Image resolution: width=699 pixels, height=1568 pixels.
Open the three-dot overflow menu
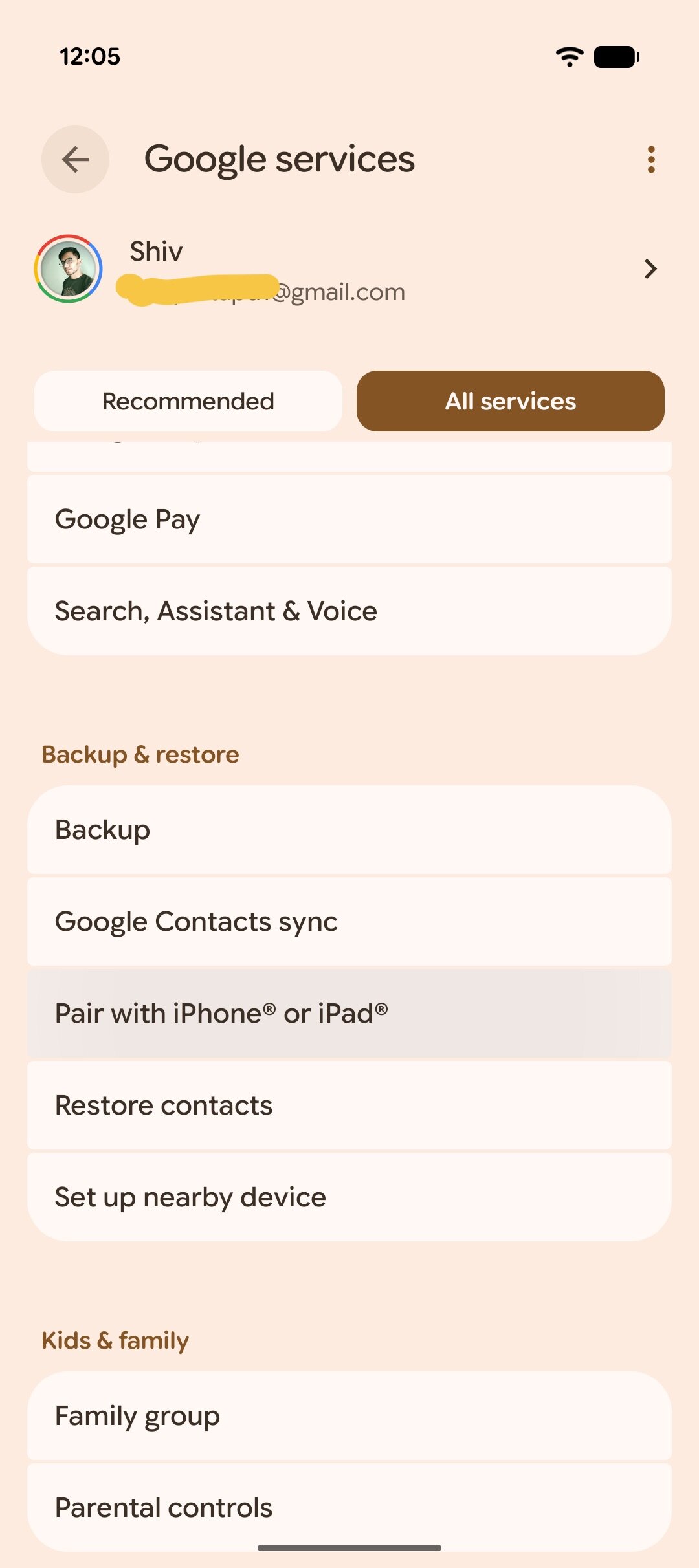(x=652, y=160)
